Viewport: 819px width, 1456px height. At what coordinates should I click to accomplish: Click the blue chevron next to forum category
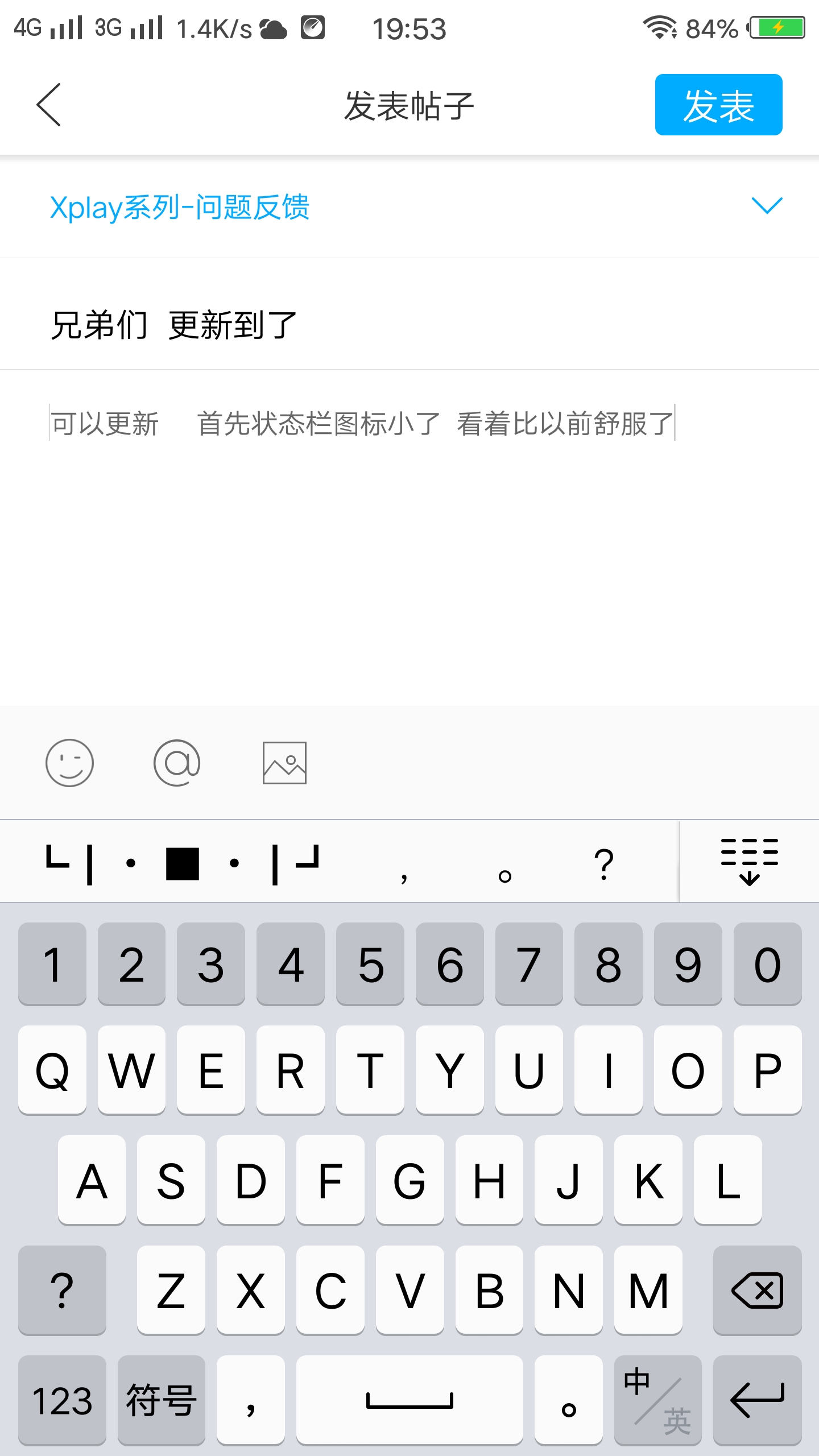(766, 208)
